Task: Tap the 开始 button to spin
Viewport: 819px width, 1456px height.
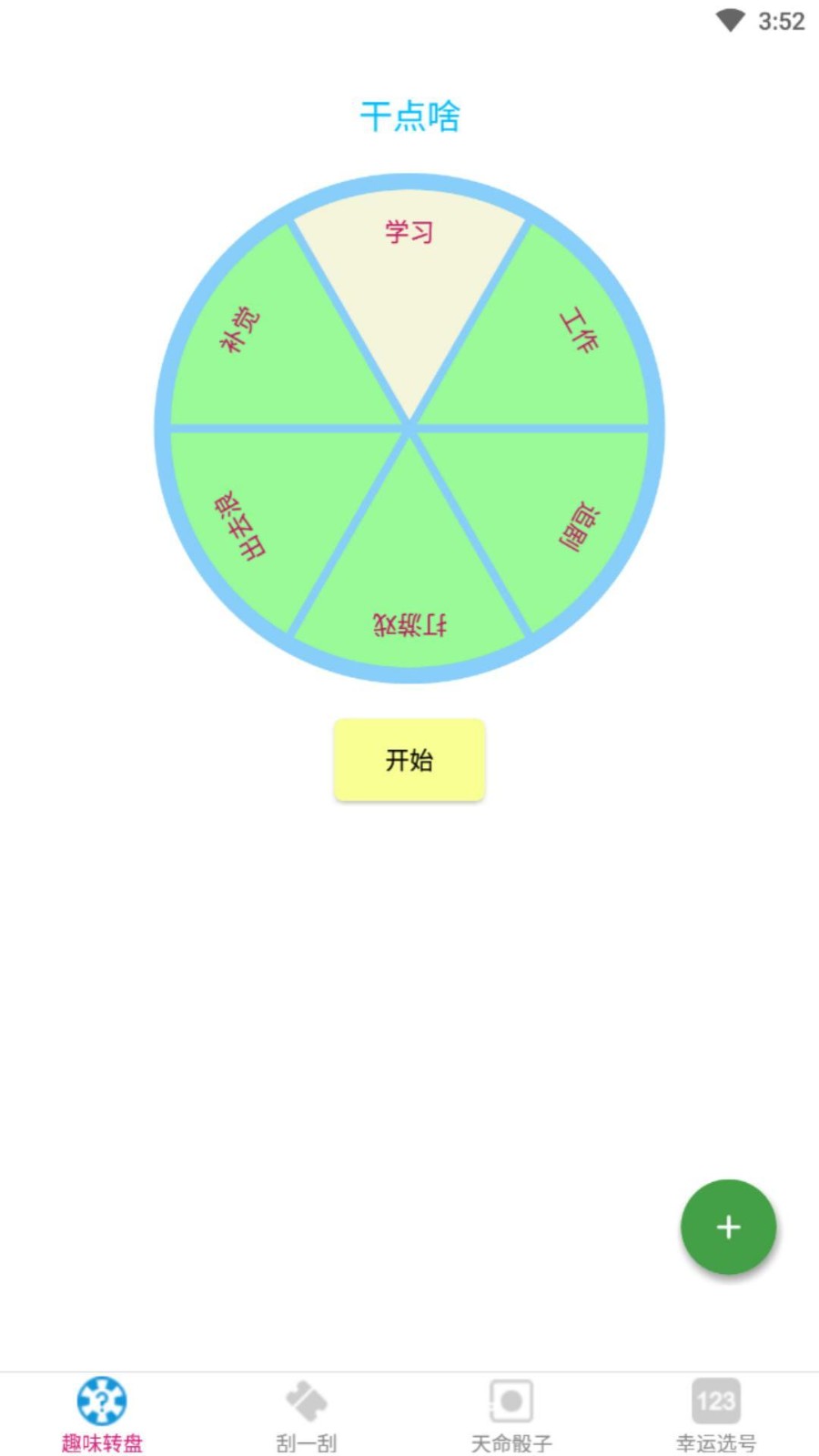Action: click(409, 760)
